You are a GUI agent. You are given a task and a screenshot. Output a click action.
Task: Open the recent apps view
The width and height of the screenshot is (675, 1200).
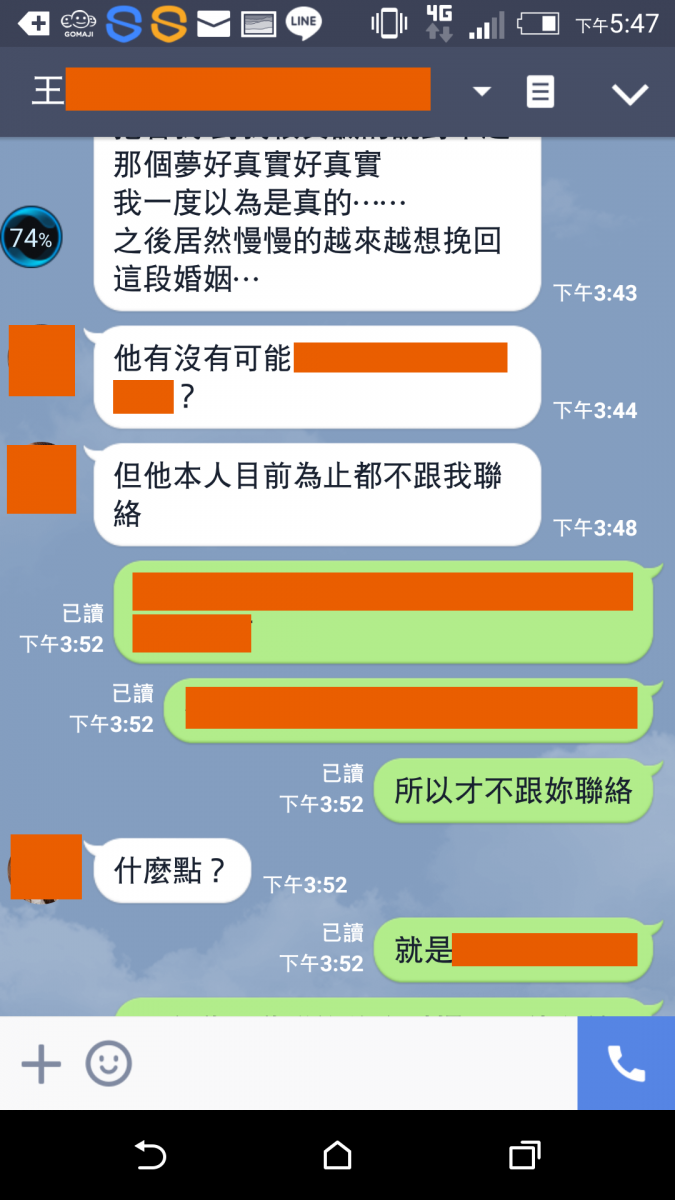525,1155
